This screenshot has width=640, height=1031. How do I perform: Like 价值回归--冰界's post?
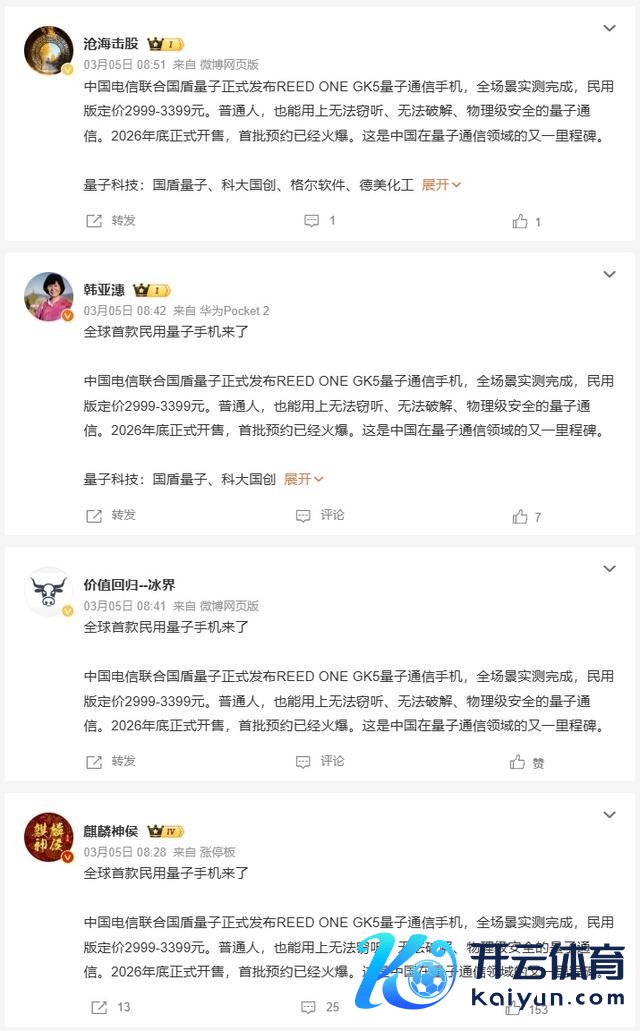click(x=526, y=762)
